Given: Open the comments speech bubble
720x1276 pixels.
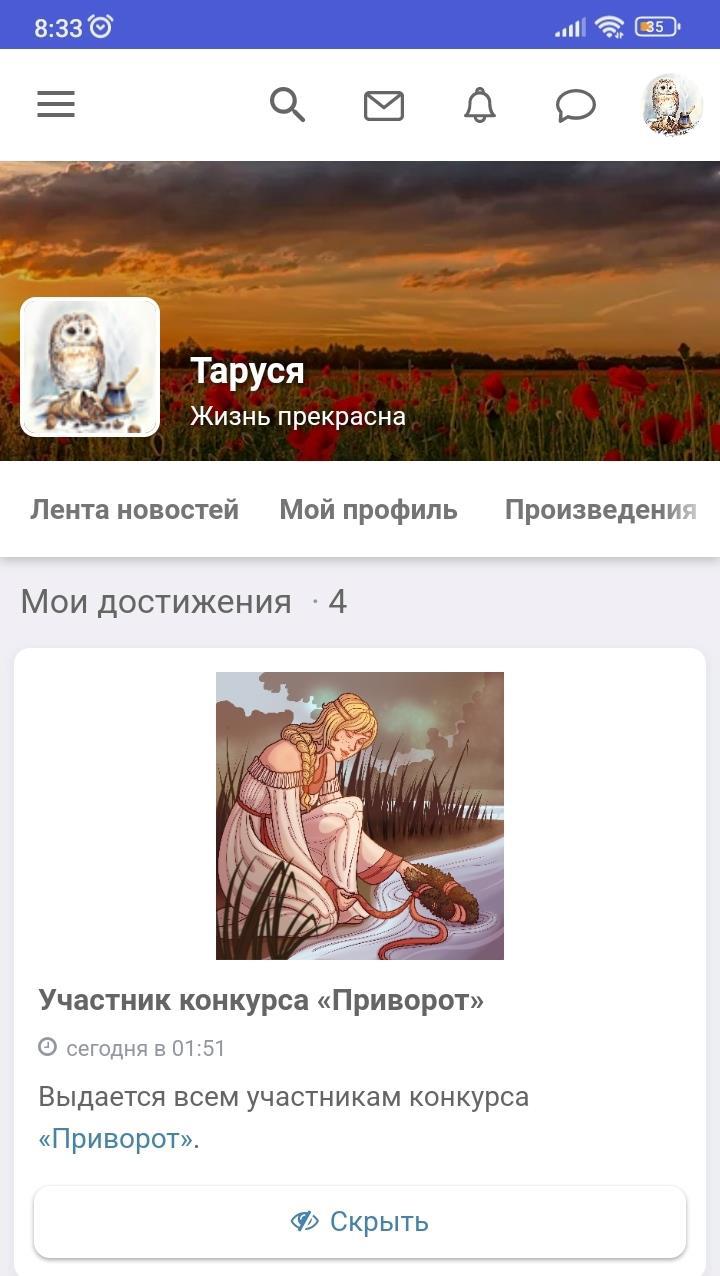Looking at the screenshot, I should pos(576,105).
